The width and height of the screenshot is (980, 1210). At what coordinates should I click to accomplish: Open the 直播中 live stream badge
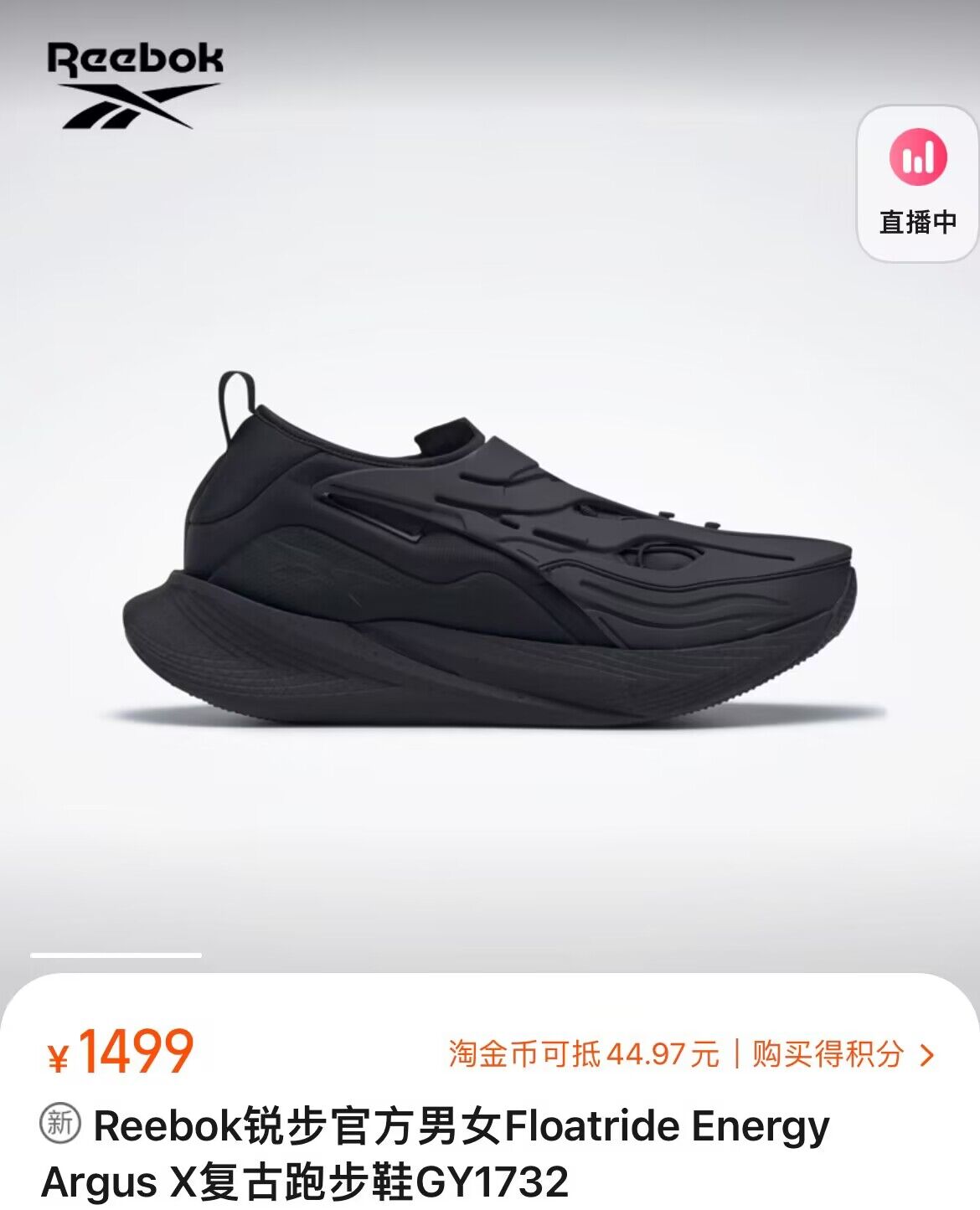click(x=918, y=183)
